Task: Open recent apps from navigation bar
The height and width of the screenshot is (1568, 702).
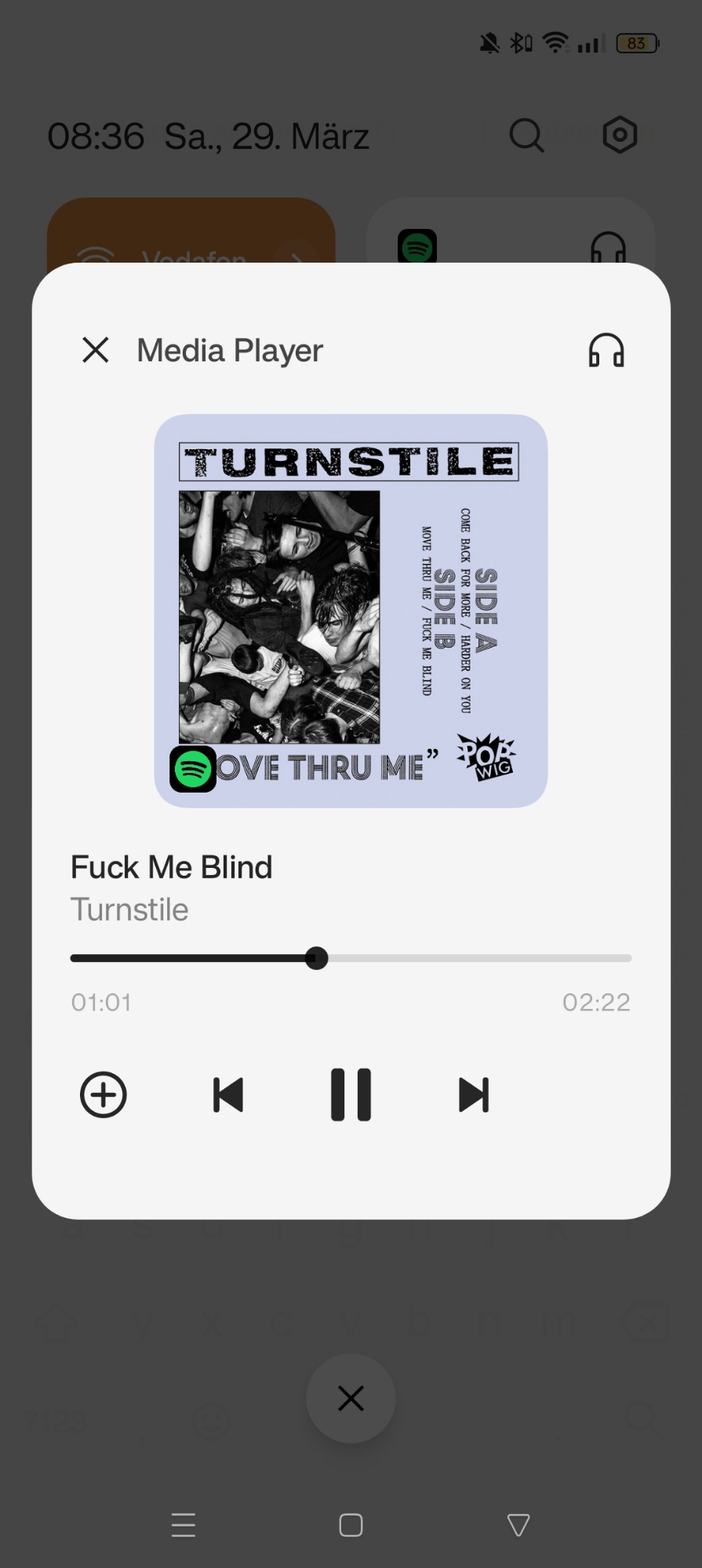Action: pos(184,1525)
